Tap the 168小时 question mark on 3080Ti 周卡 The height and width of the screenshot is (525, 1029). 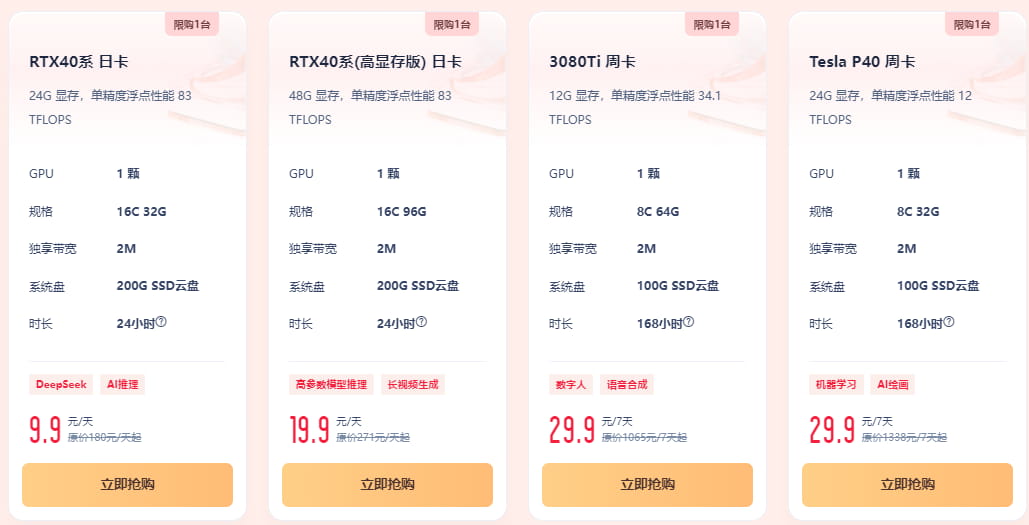coord(688,322)
